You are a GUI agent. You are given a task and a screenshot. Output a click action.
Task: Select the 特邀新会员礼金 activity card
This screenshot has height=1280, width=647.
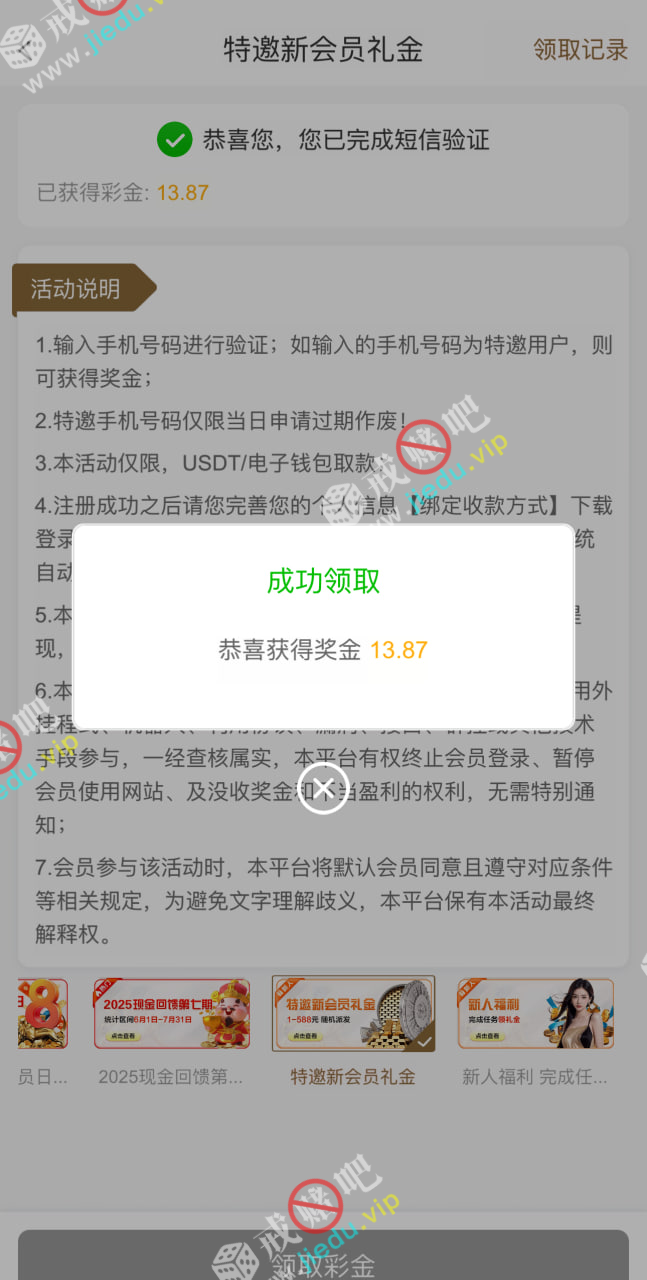click(x=353, y=1014)
